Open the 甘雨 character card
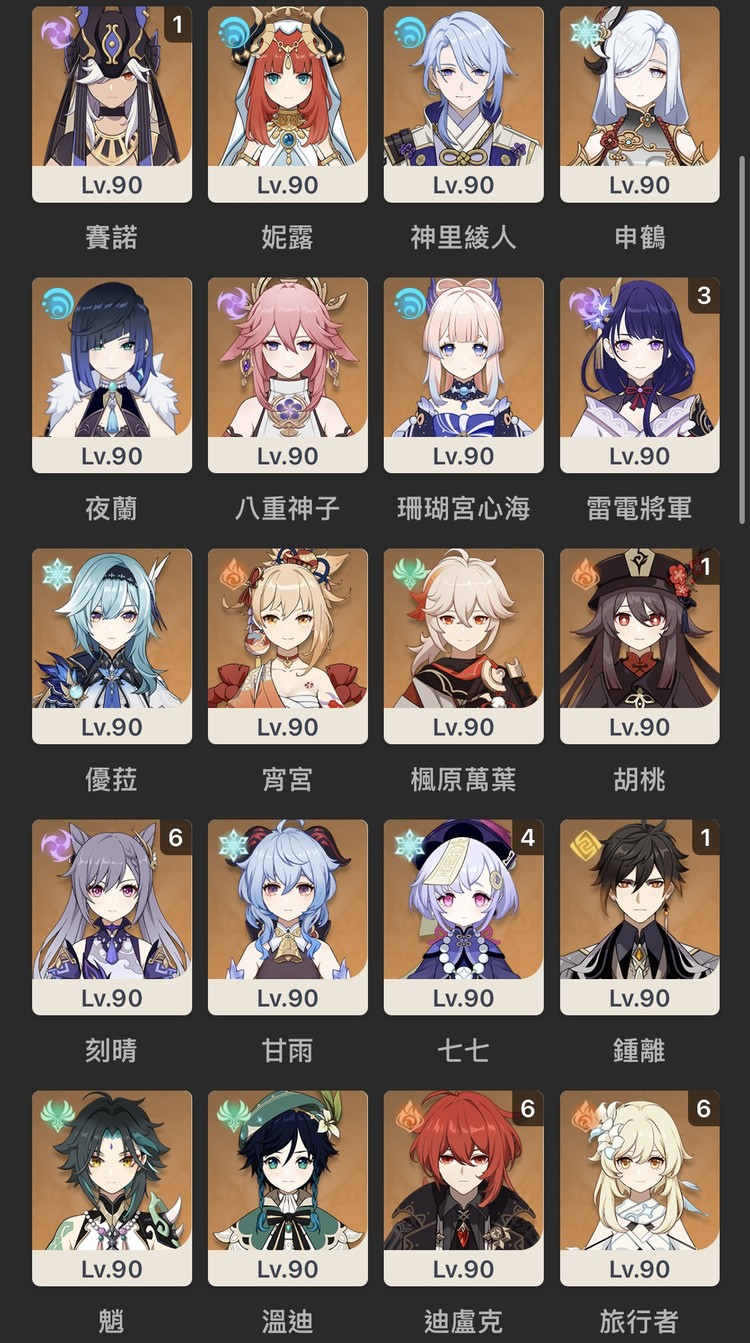 pyautogui.click(x=288, y=917)
